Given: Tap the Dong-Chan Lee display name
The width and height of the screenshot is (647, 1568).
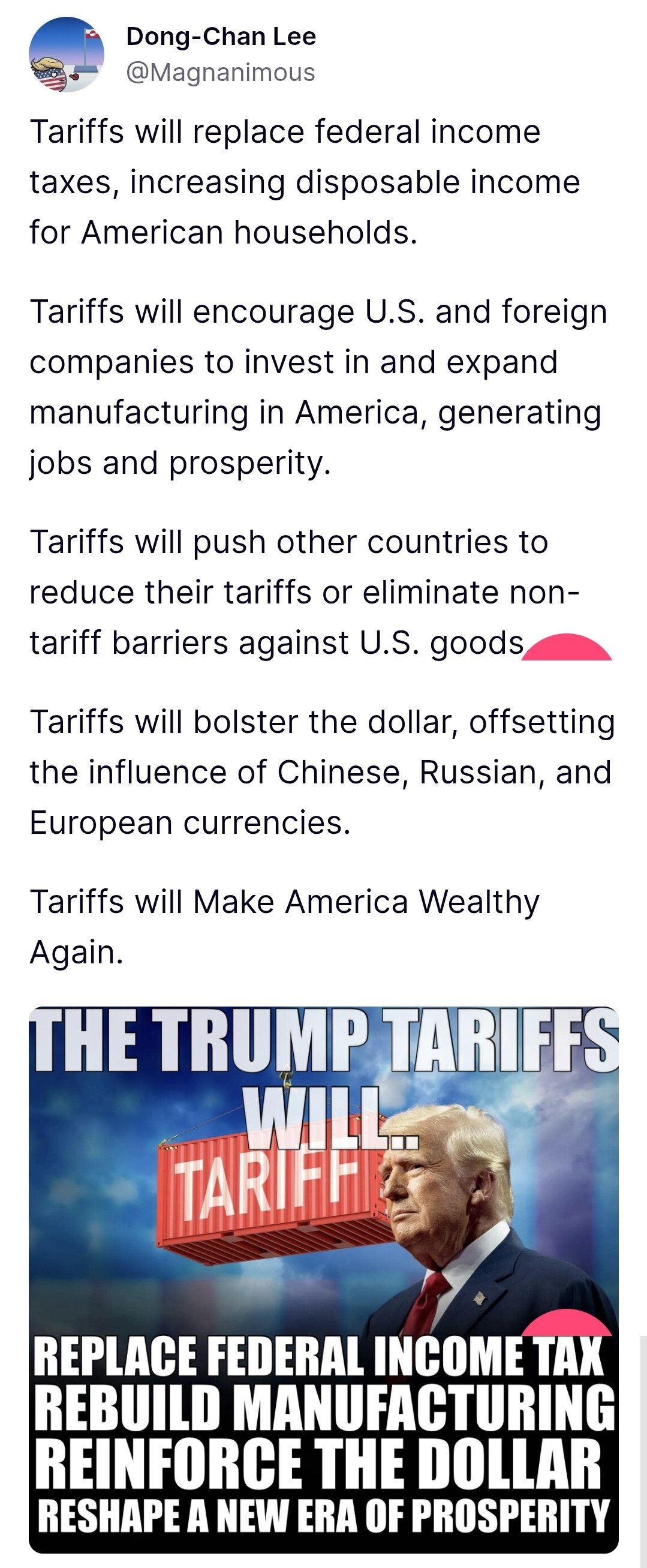Looking at the screenshot, I should click(x=221, y=37).
